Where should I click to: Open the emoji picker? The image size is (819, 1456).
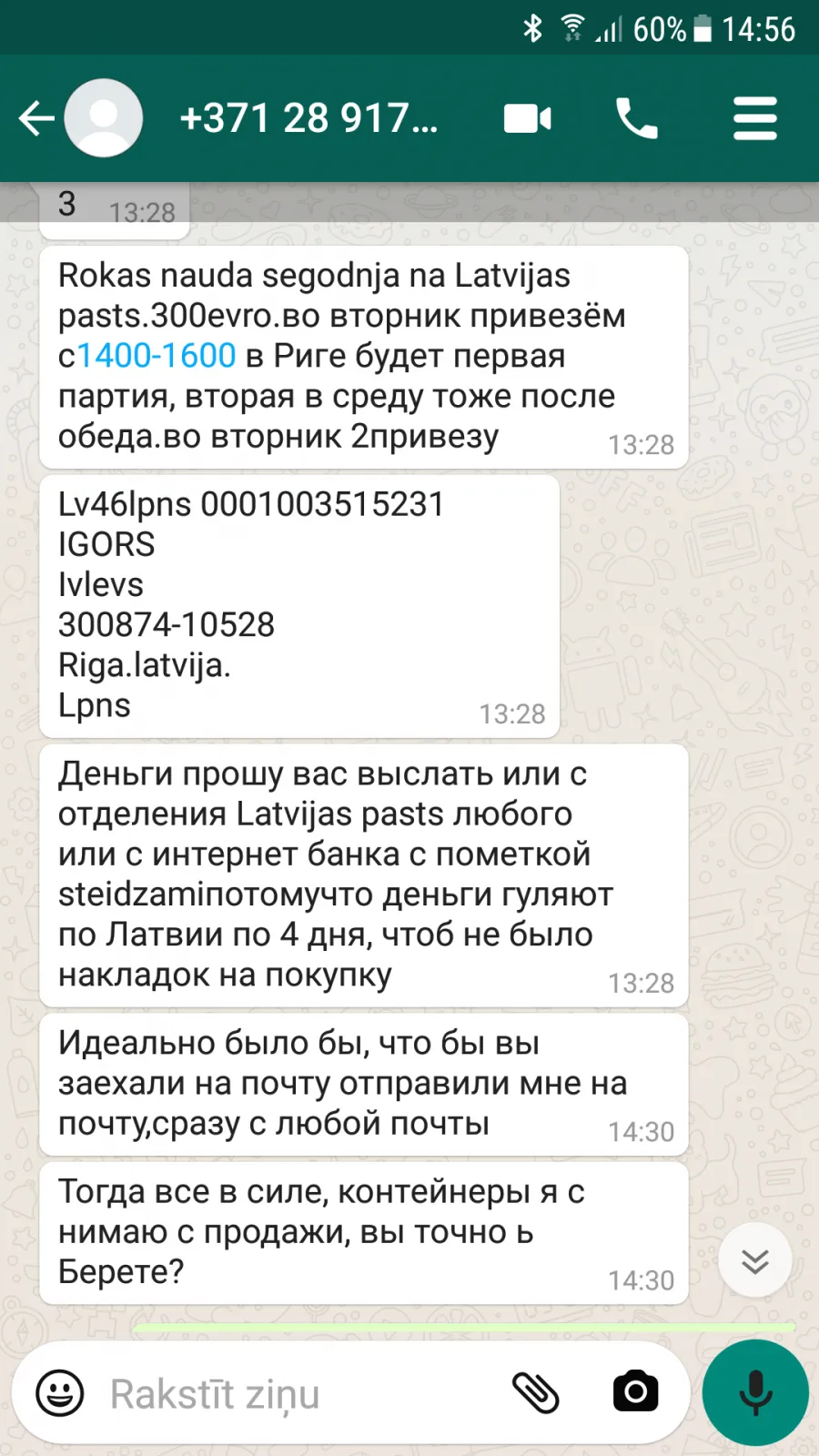(60, 1393)
